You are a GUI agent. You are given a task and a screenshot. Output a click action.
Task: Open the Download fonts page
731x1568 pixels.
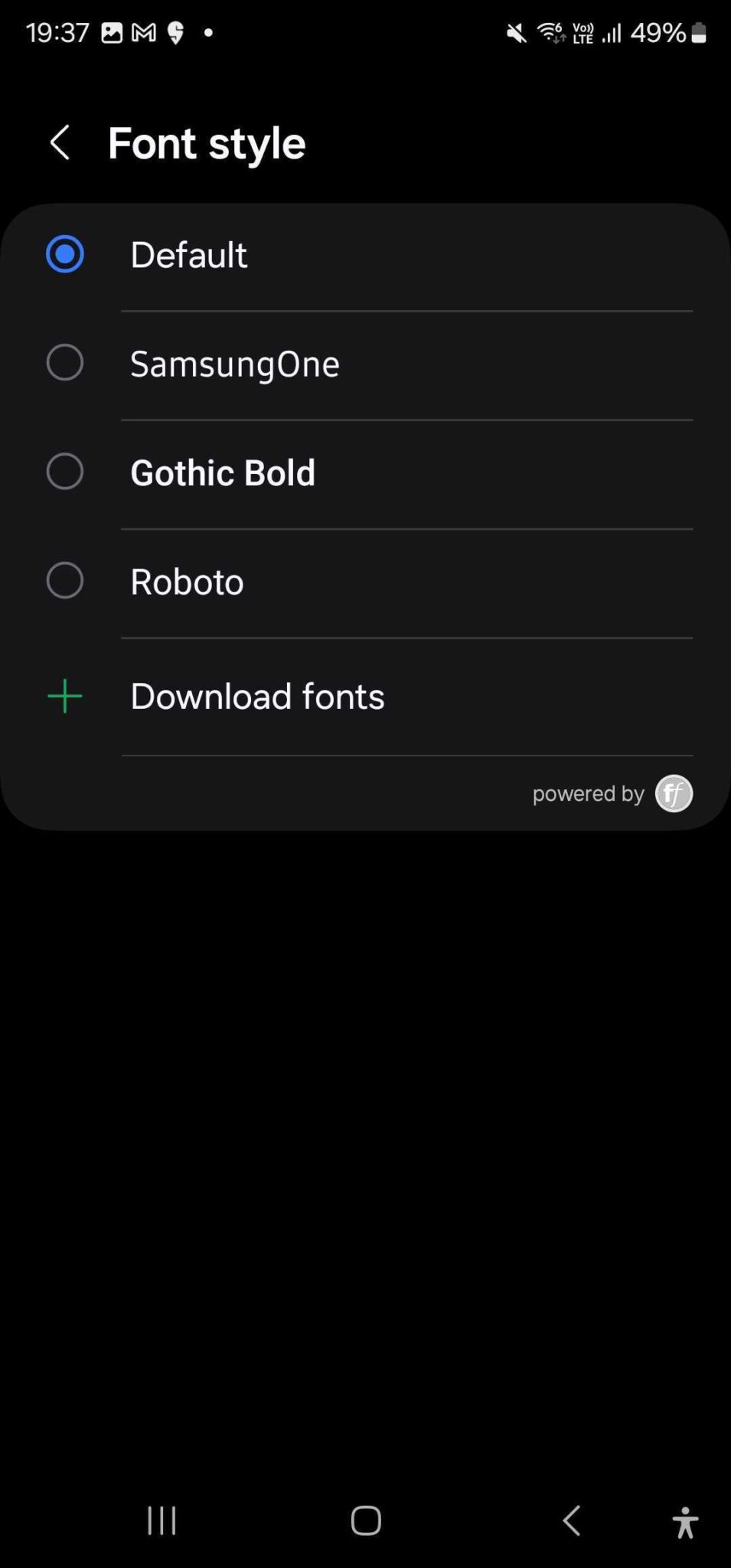pos(257,695)
